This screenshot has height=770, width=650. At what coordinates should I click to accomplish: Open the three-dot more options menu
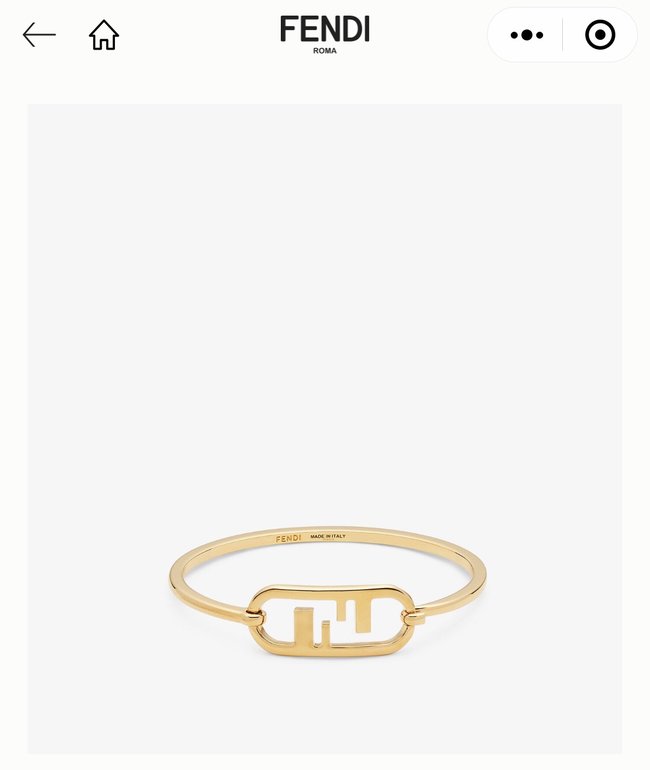click(x=526, y=35)
